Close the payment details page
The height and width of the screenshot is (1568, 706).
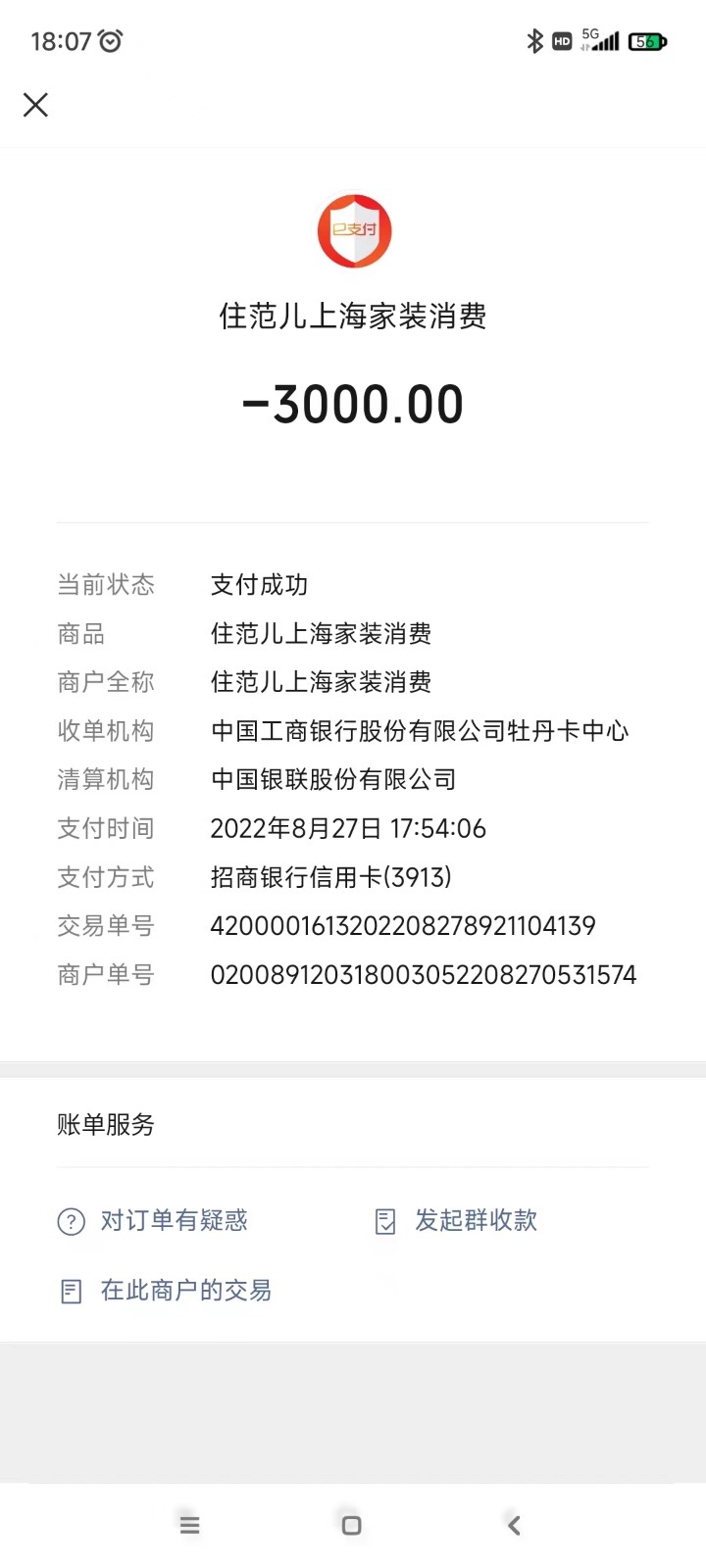pos(36,105)
